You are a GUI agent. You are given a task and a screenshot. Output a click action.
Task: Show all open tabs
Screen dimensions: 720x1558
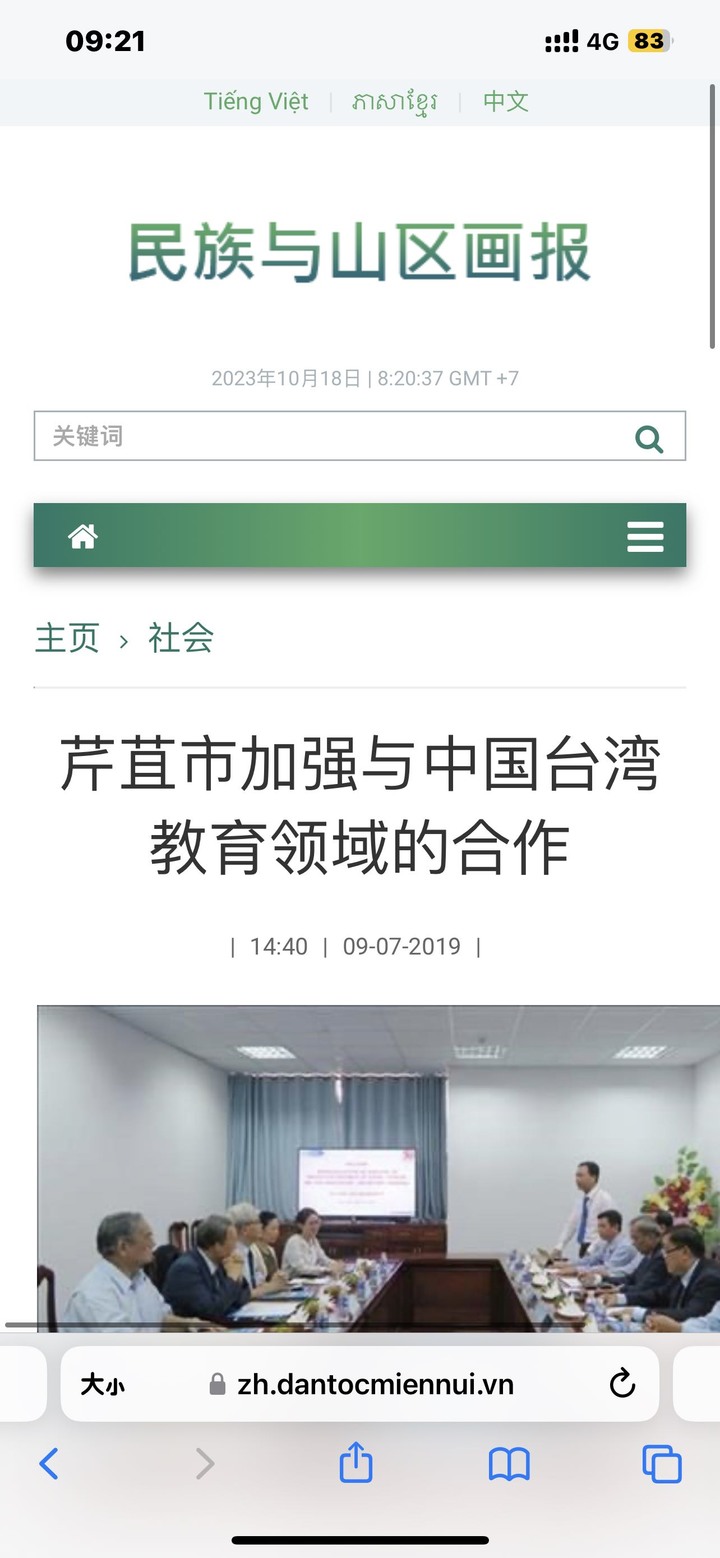pos(661,1465)
